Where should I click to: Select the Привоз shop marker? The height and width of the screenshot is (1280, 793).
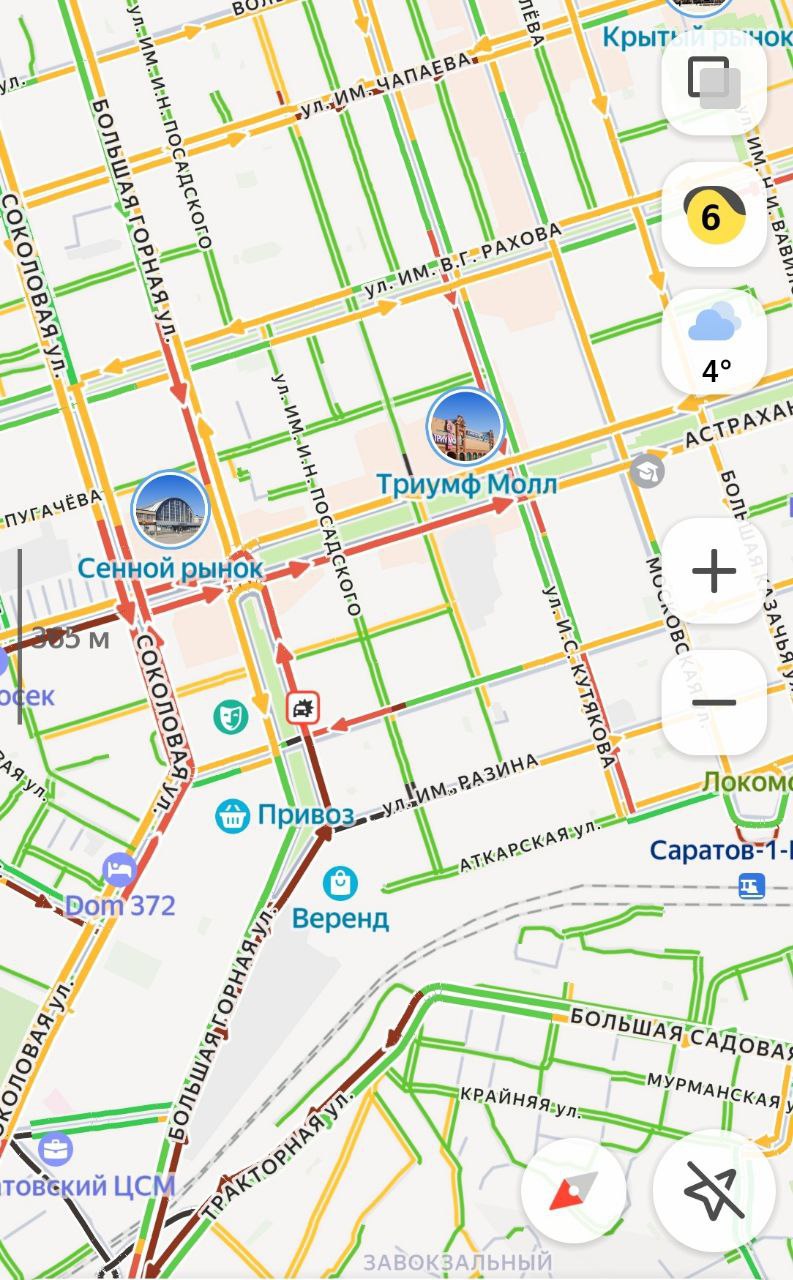[x=233, y=816]
